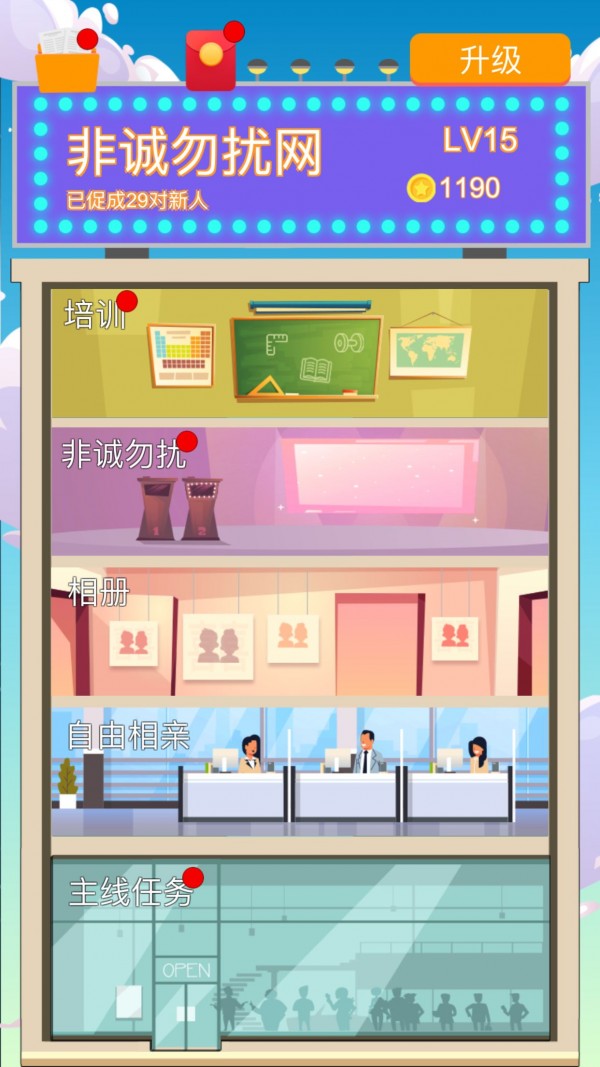The image size is (600, 1067).
Task: Open the red envelope reward
Action: tap(211, 60)
